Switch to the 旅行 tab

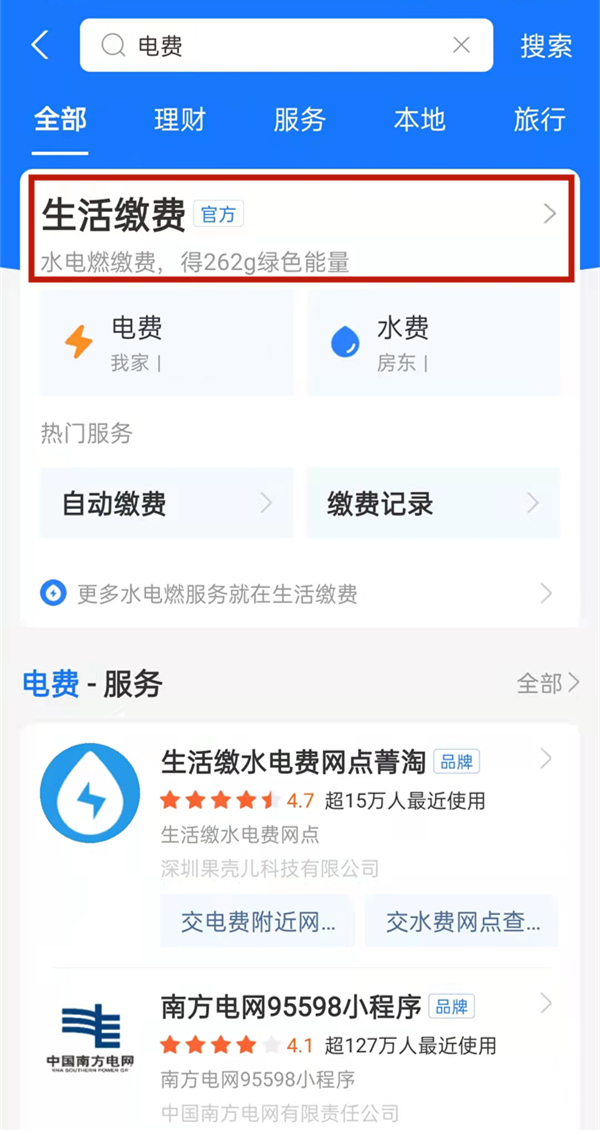pos(540,120)
